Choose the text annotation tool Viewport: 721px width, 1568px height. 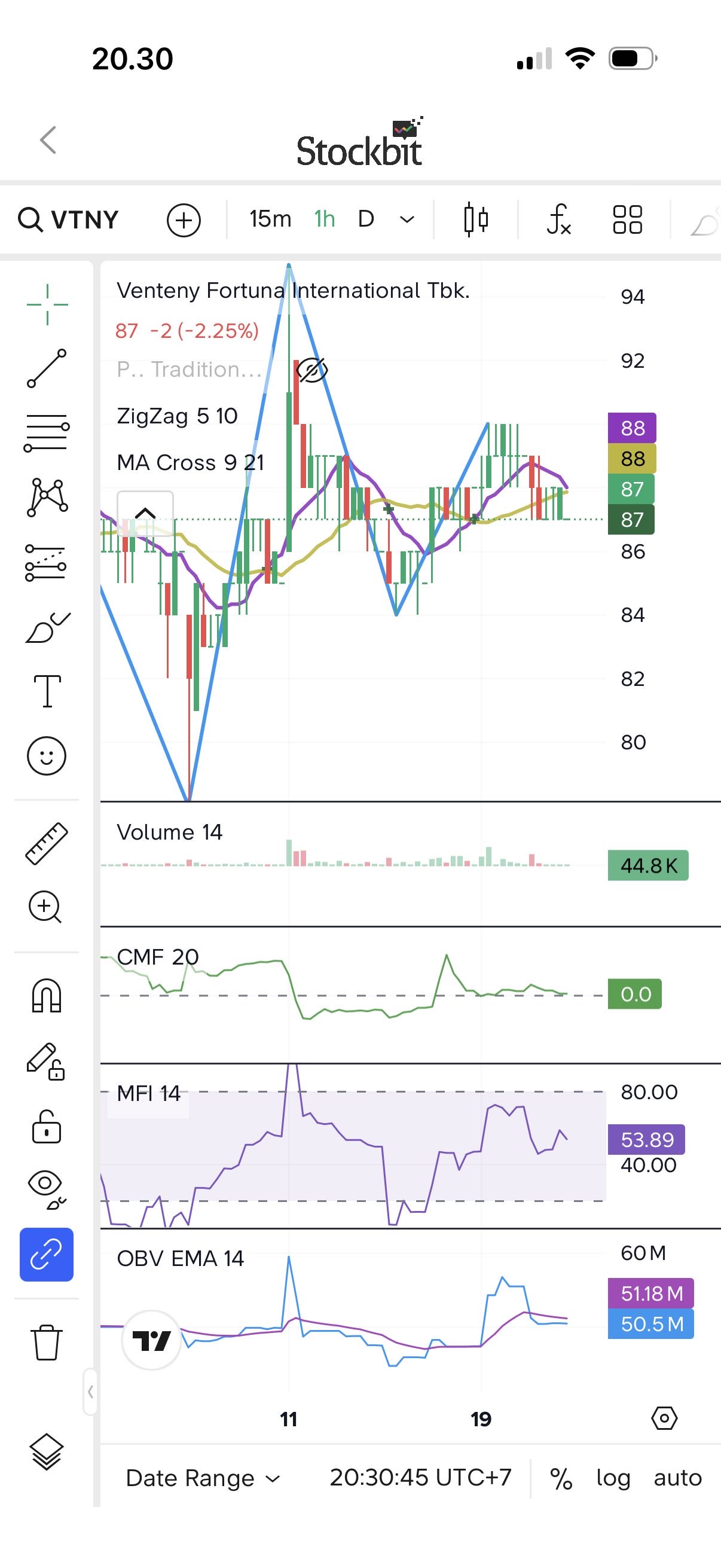[x=47, y=691]
